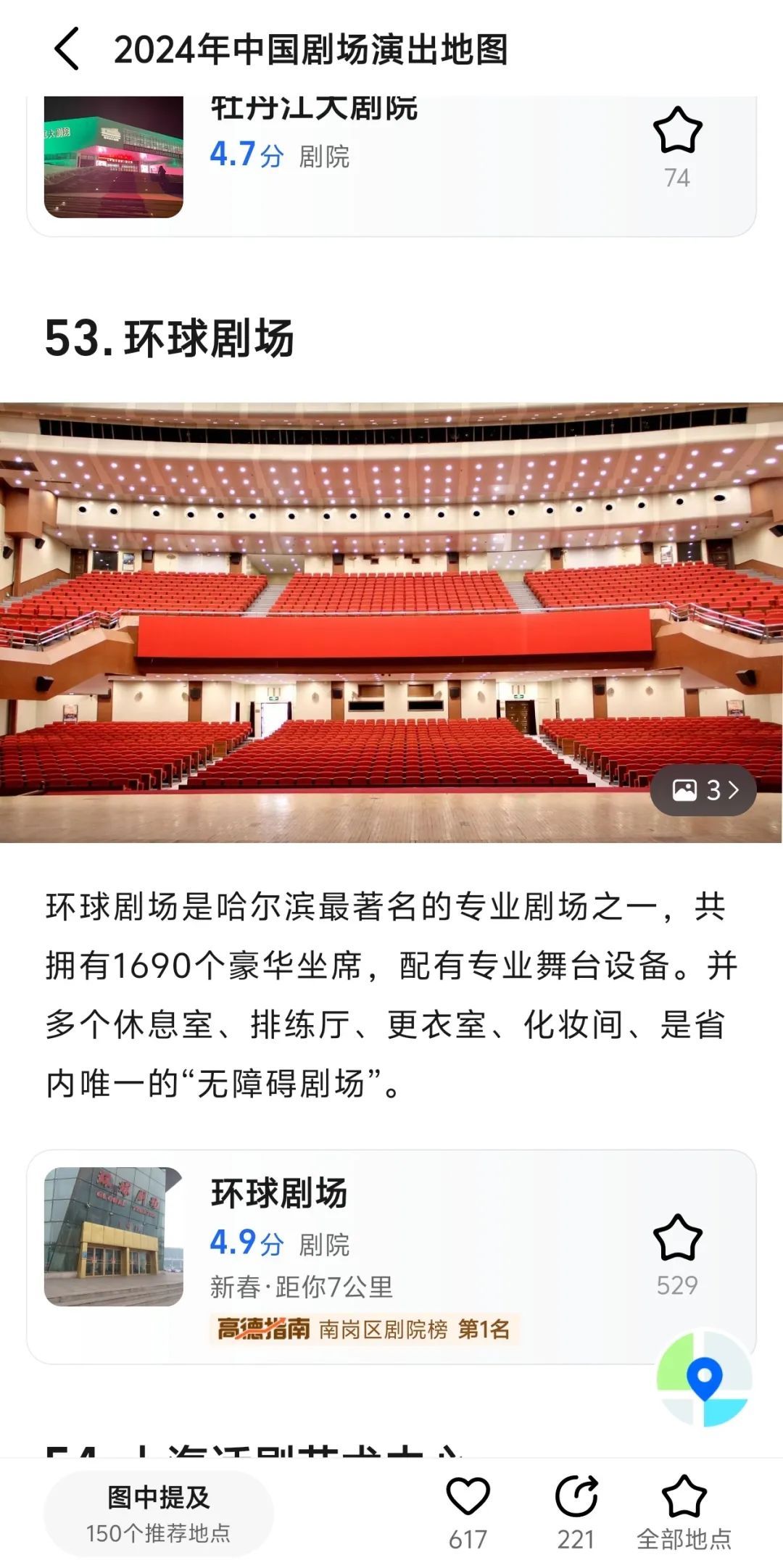Open the floating map location button
The image size is (783, 1568).
704,1378
